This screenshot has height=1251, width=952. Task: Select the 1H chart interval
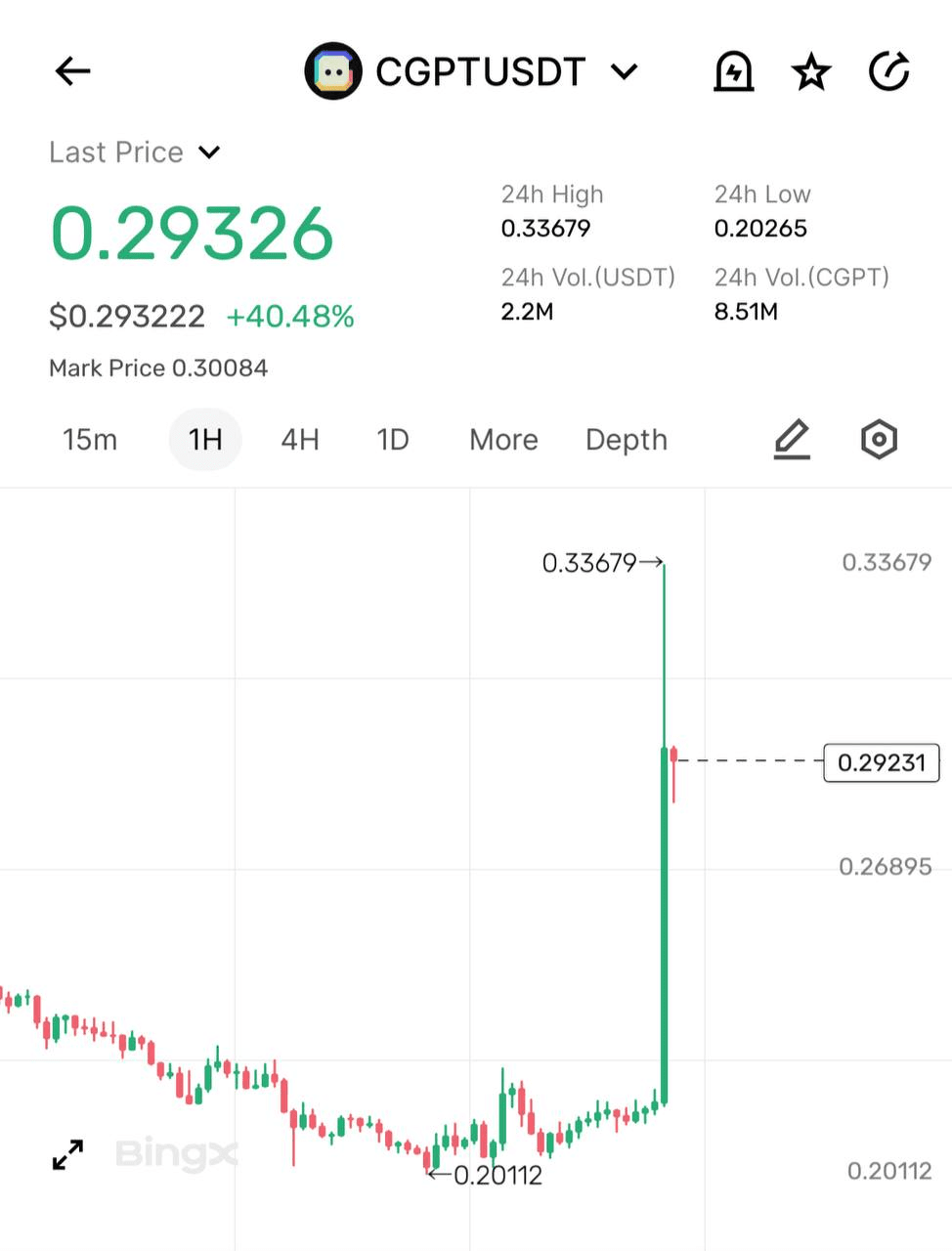click(205, 440)
